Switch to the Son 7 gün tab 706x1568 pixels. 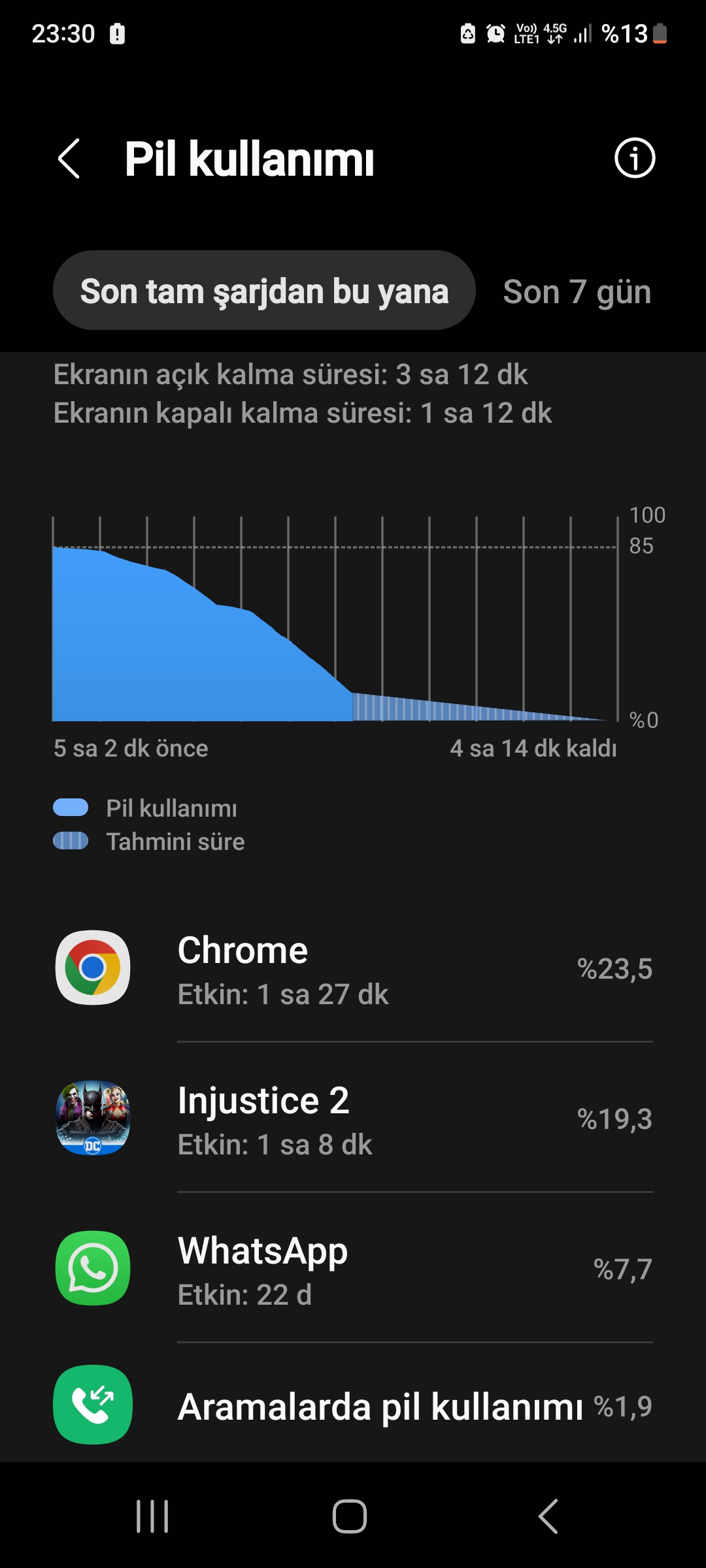(x=577, y=291)
